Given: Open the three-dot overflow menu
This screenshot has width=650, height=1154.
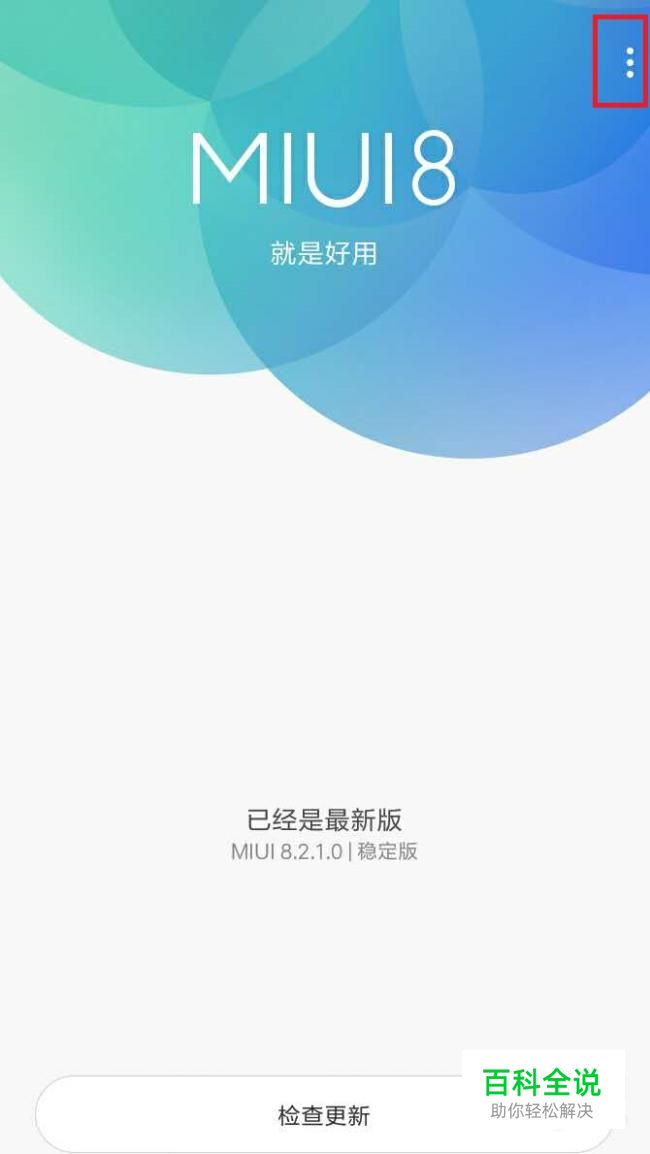Looking at the screenshot, I should 629,62.
